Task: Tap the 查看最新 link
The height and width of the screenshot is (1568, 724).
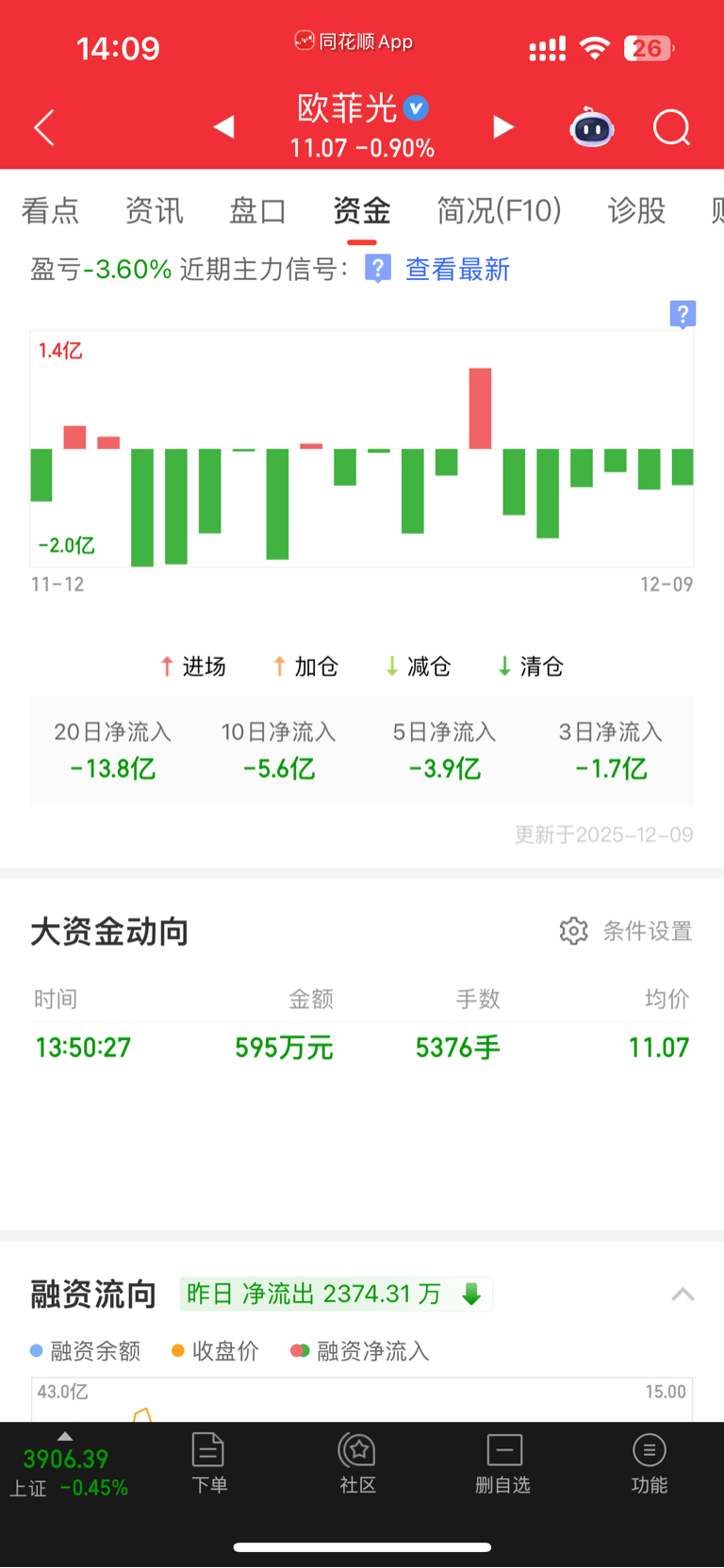Action: point(457,270)
